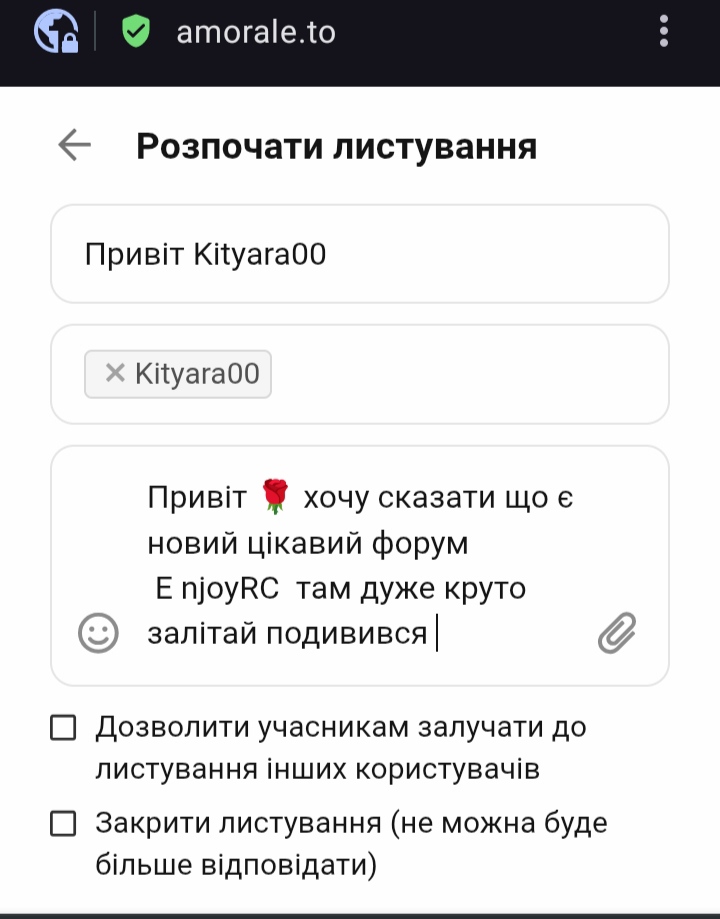Image resolution: width=720 pixels, height=919 pixels.
Task: Go back using the arrow icon
Action: coord(74,145)
